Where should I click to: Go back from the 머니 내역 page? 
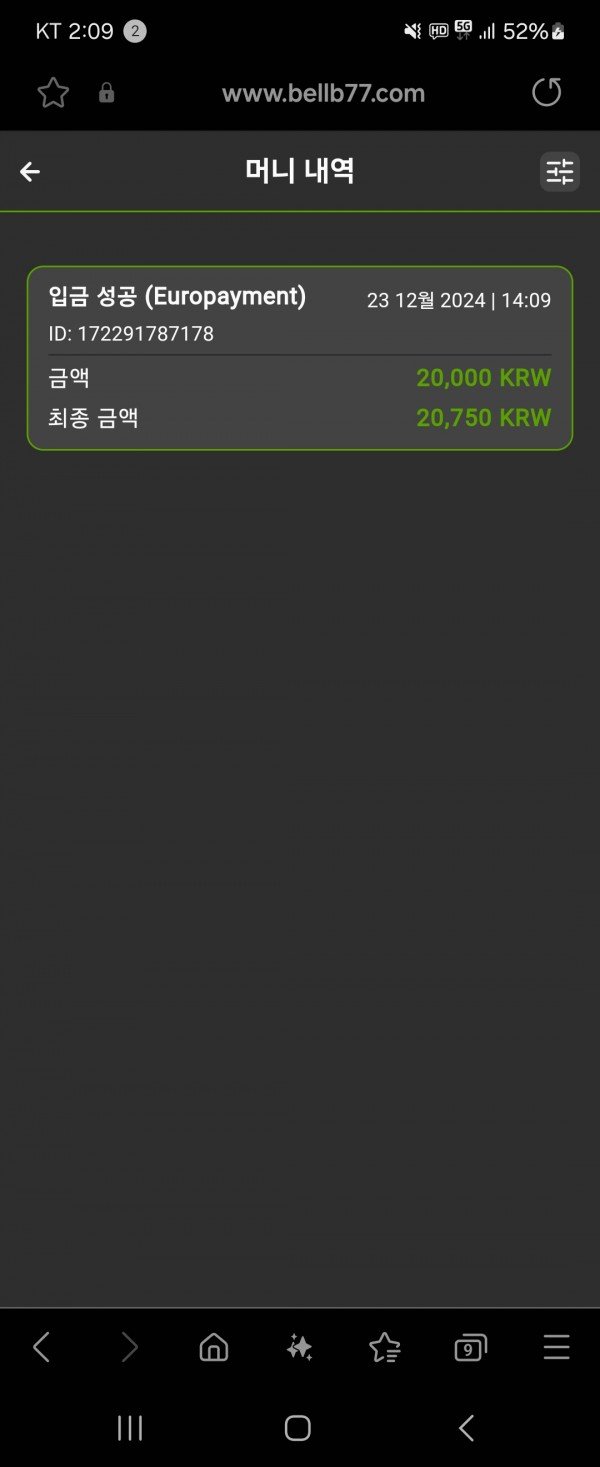pos(30,172)
